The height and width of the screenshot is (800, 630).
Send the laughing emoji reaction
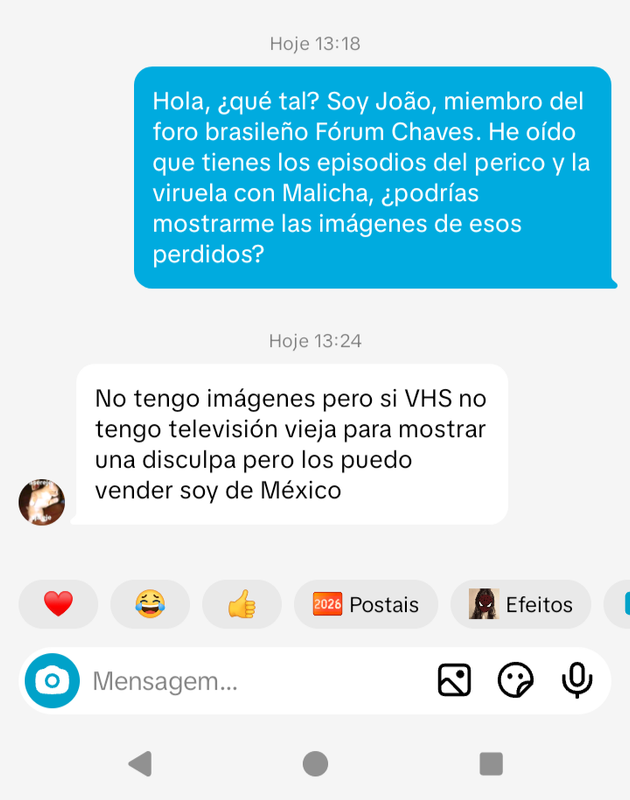coord(150,604)
